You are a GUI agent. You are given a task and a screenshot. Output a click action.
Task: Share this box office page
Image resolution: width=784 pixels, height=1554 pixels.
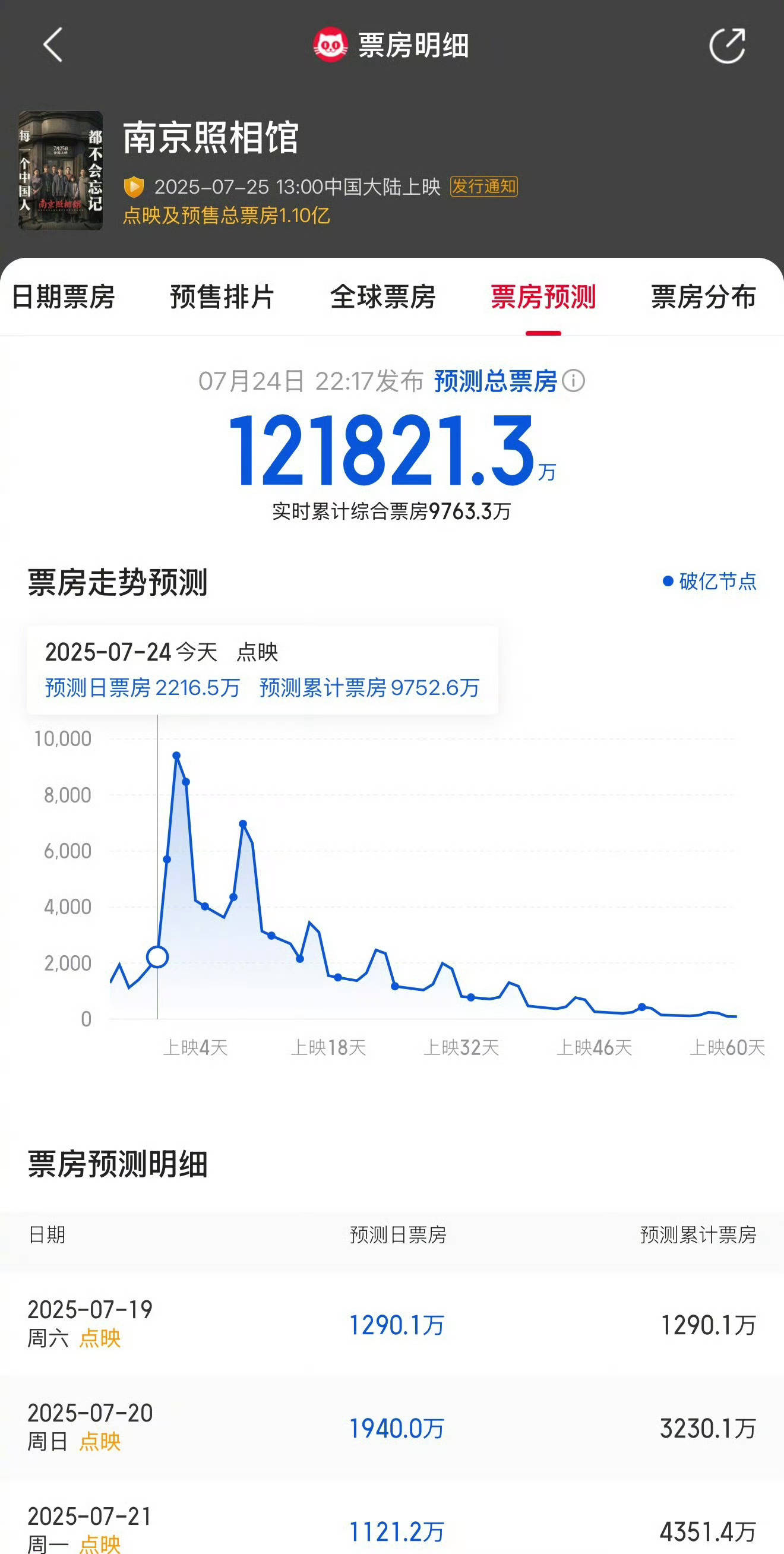[x=728, y=45]
